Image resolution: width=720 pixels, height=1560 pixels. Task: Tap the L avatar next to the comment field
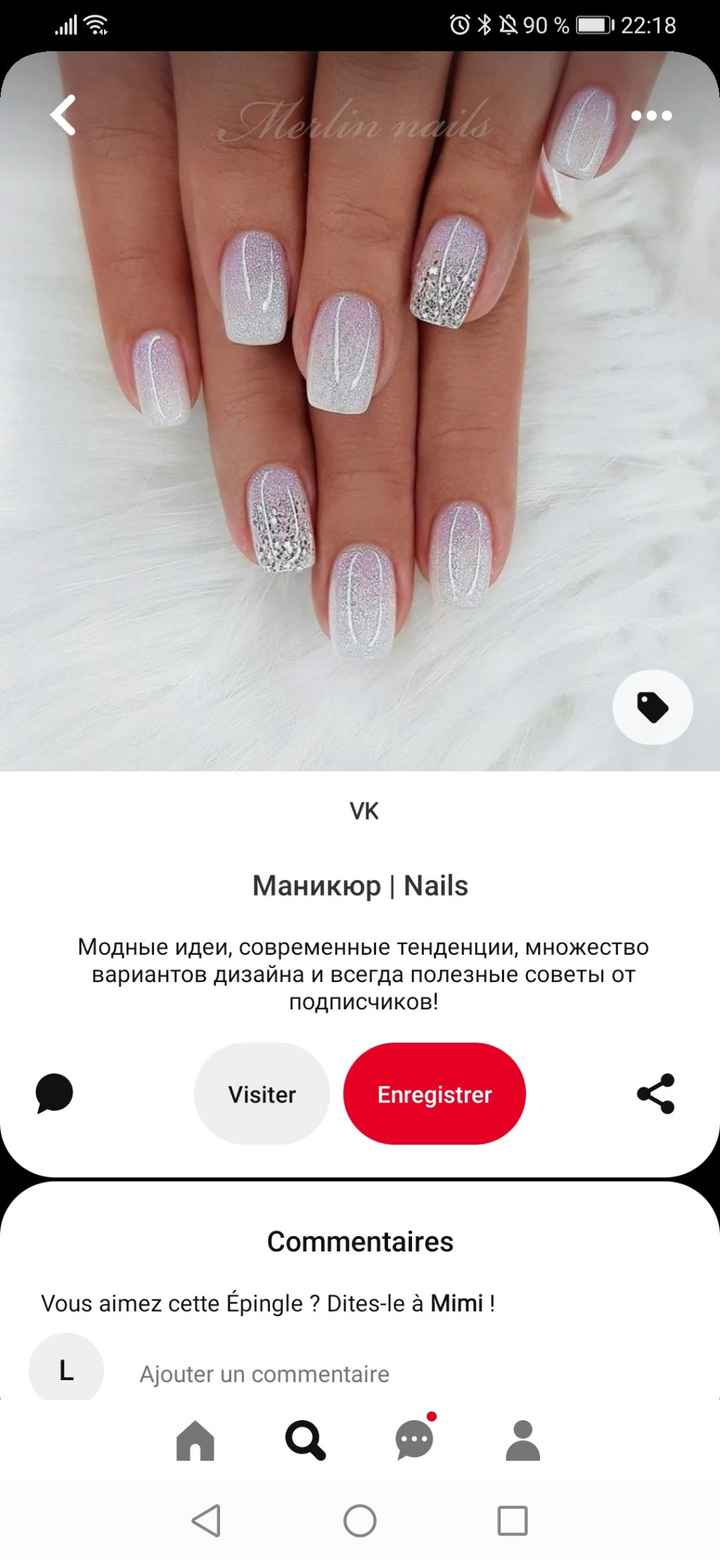click(66, 1369)
